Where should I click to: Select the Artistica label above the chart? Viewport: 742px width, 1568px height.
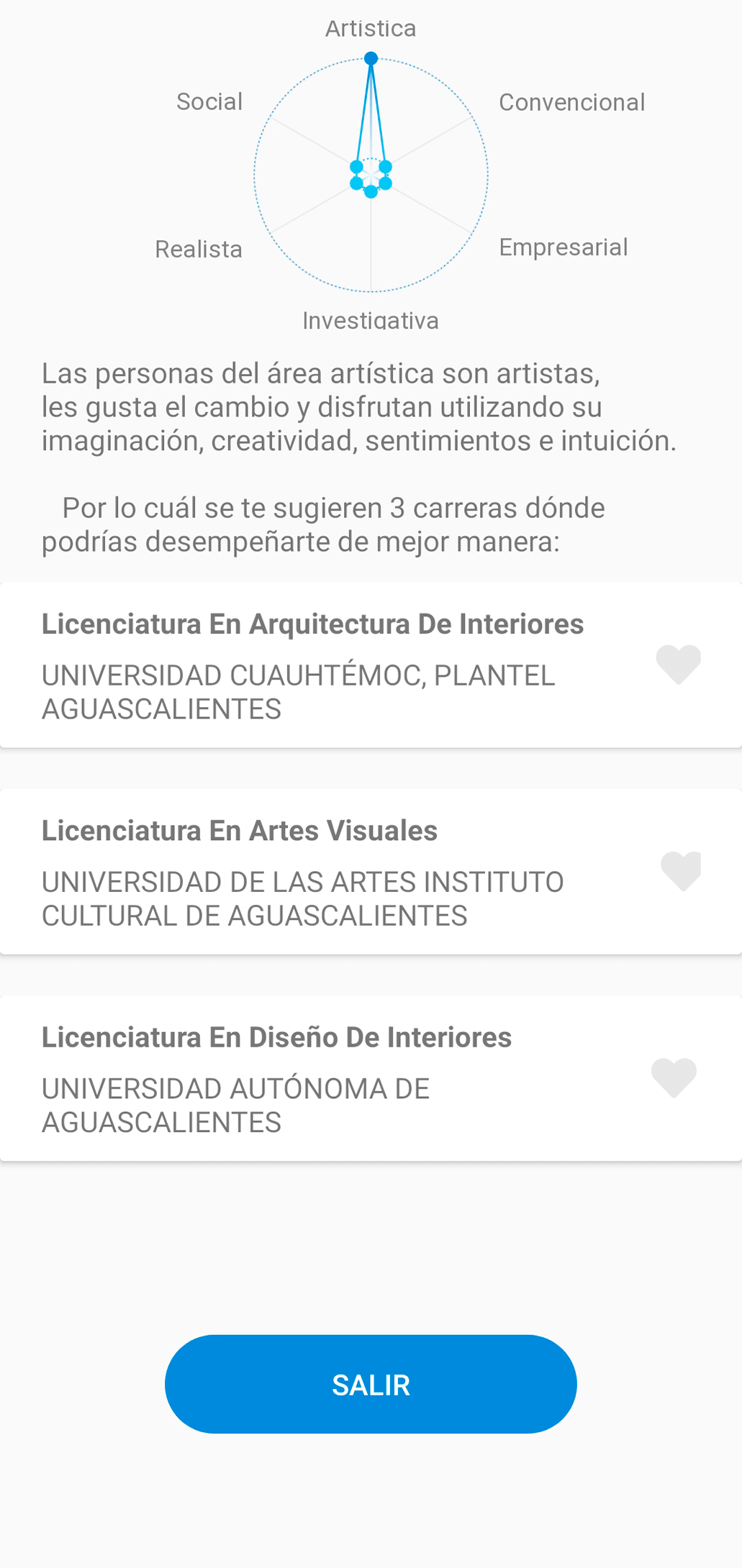coord(371,27)
